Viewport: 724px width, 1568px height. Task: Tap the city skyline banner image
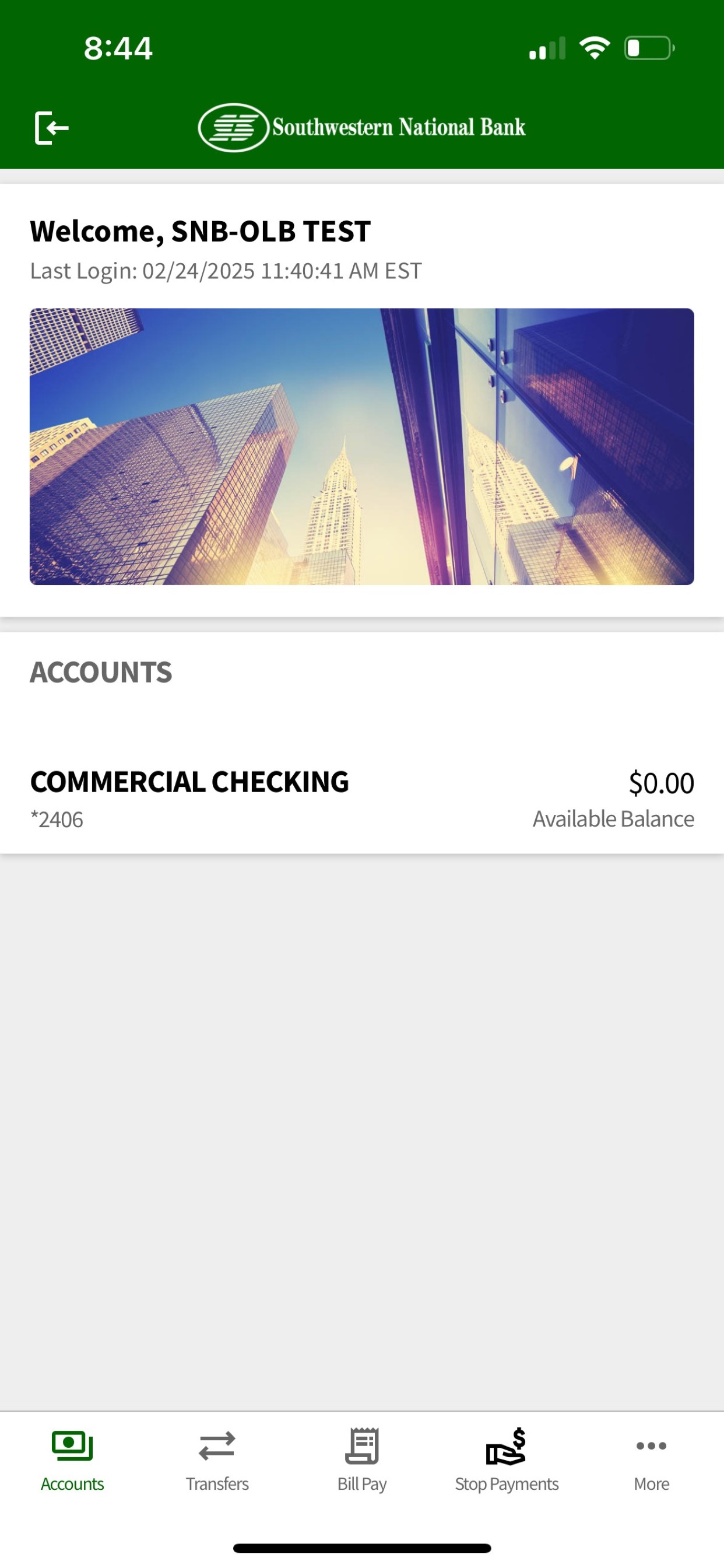click(362, 446)
